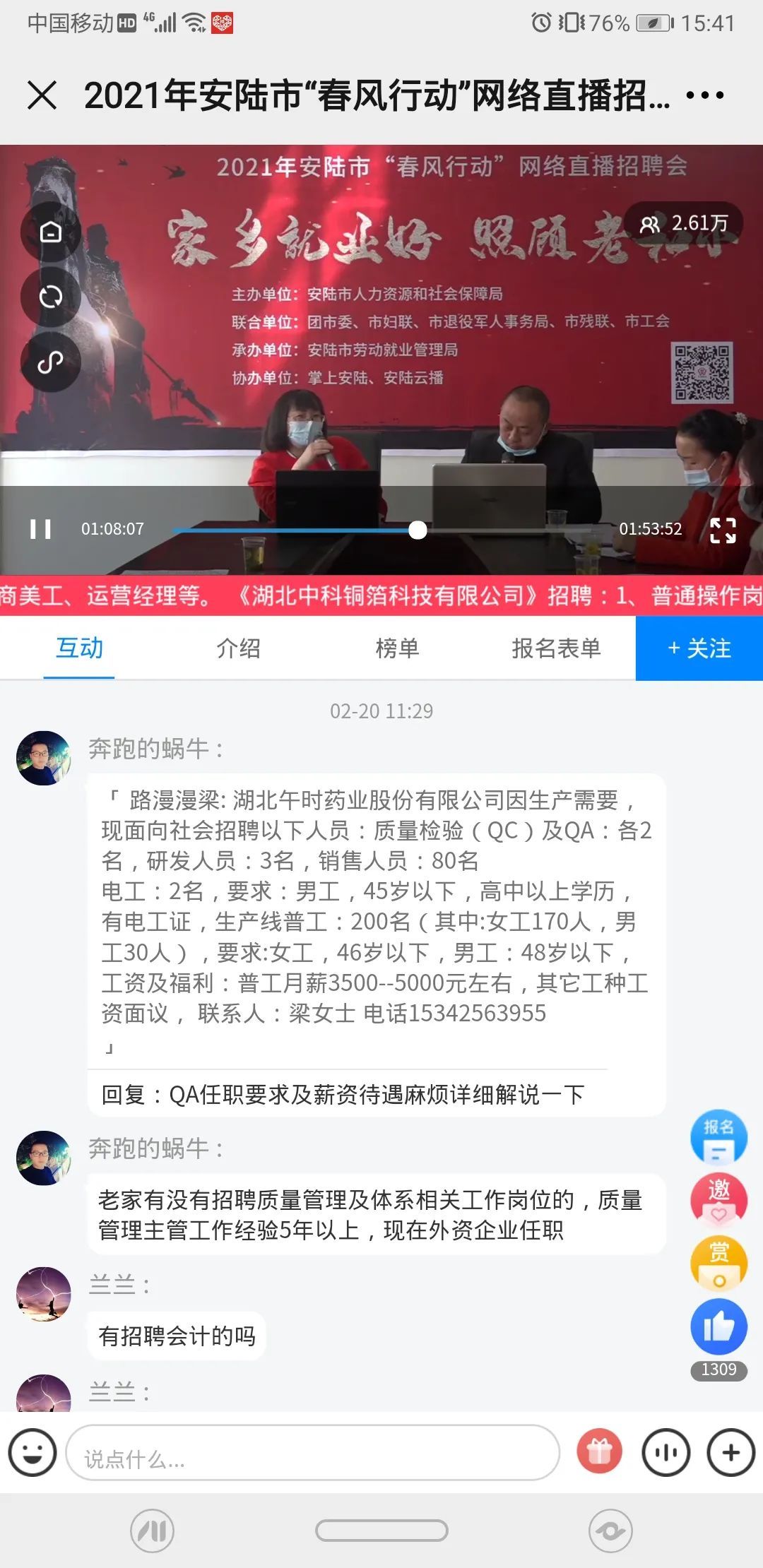Open the emoji picker
763x1568 pixels.
coord(32,1452)
